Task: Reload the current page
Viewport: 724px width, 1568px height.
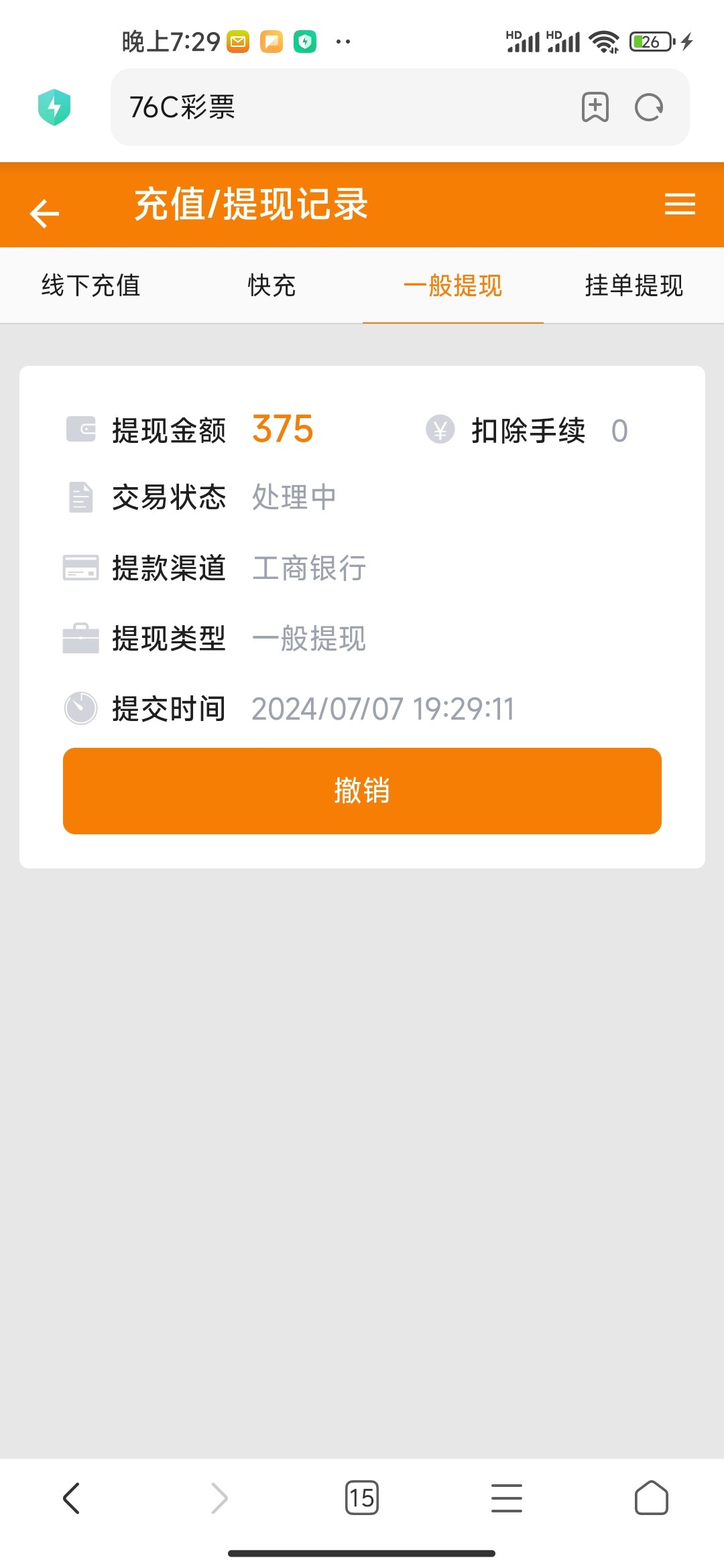Action: [649, 107]
